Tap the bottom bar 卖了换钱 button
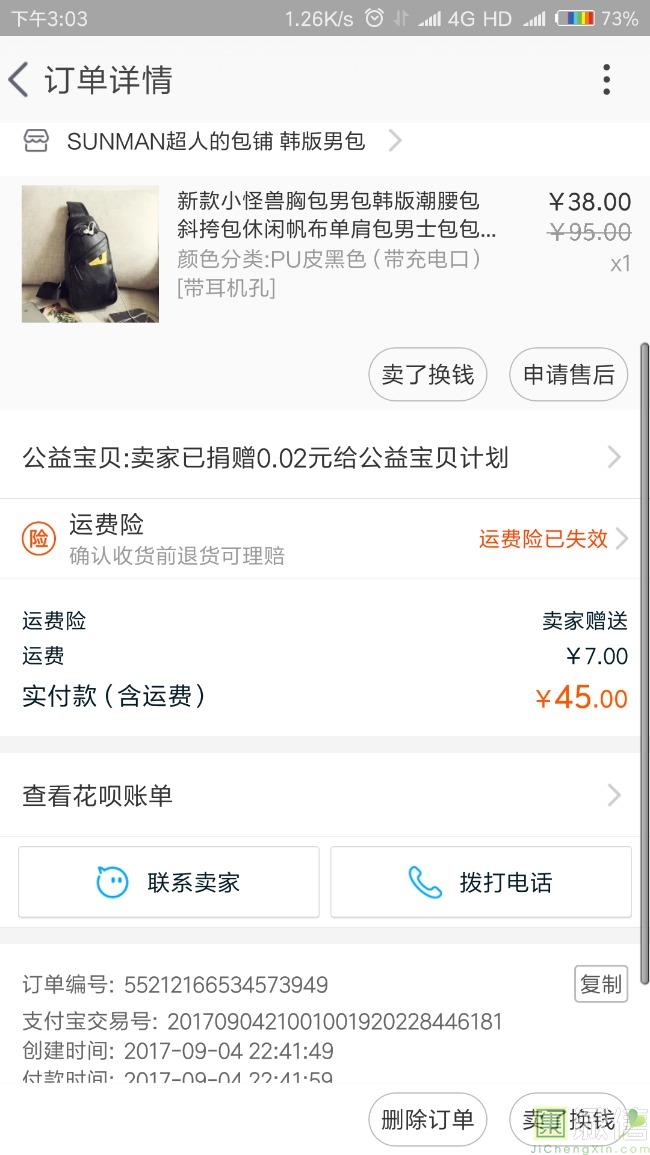This screenshot has width=650, height=1155. point(568,1119)
